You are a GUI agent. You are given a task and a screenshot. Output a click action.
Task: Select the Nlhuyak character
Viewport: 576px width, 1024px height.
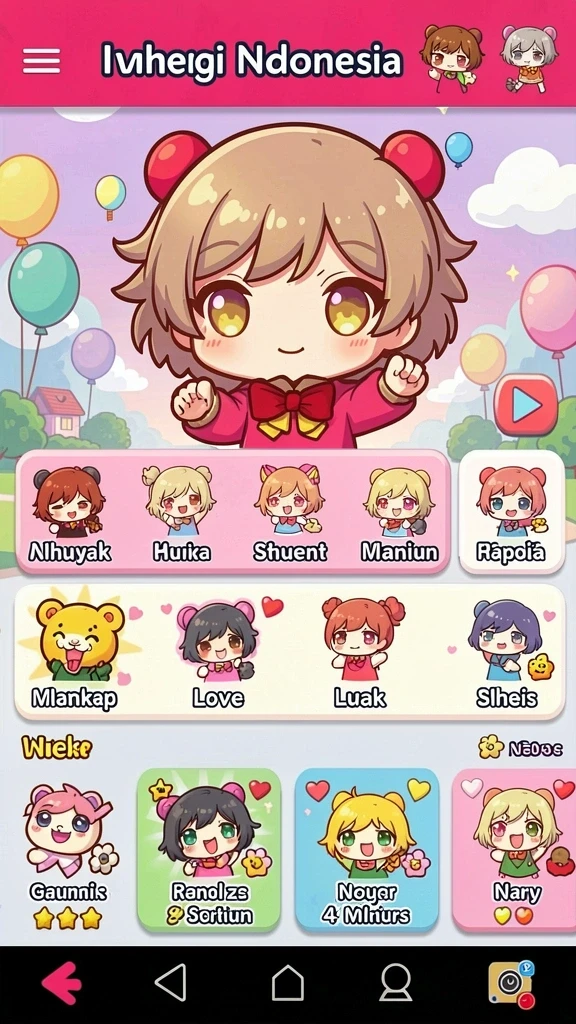[70, 515]
